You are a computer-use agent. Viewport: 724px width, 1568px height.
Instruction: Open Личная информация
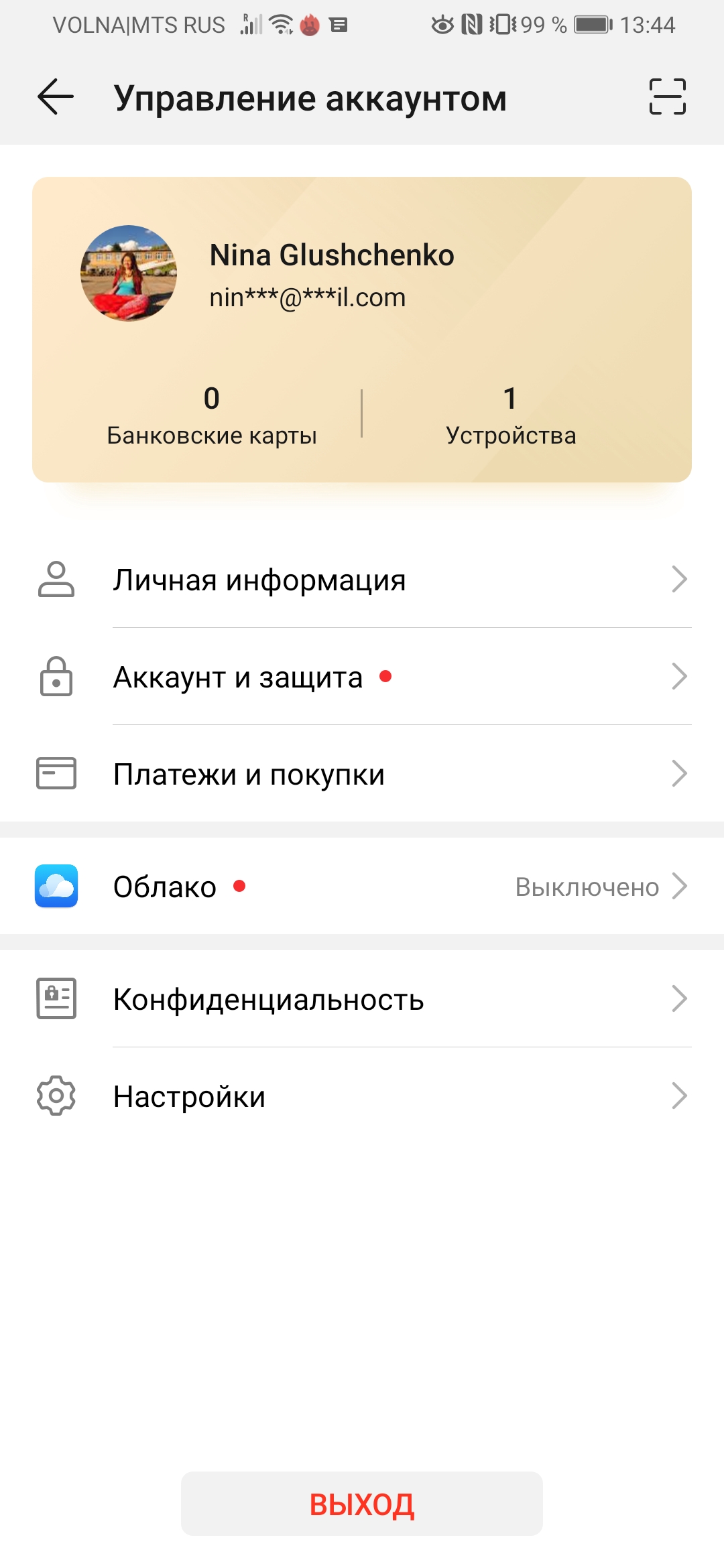[x=362, y=580]
